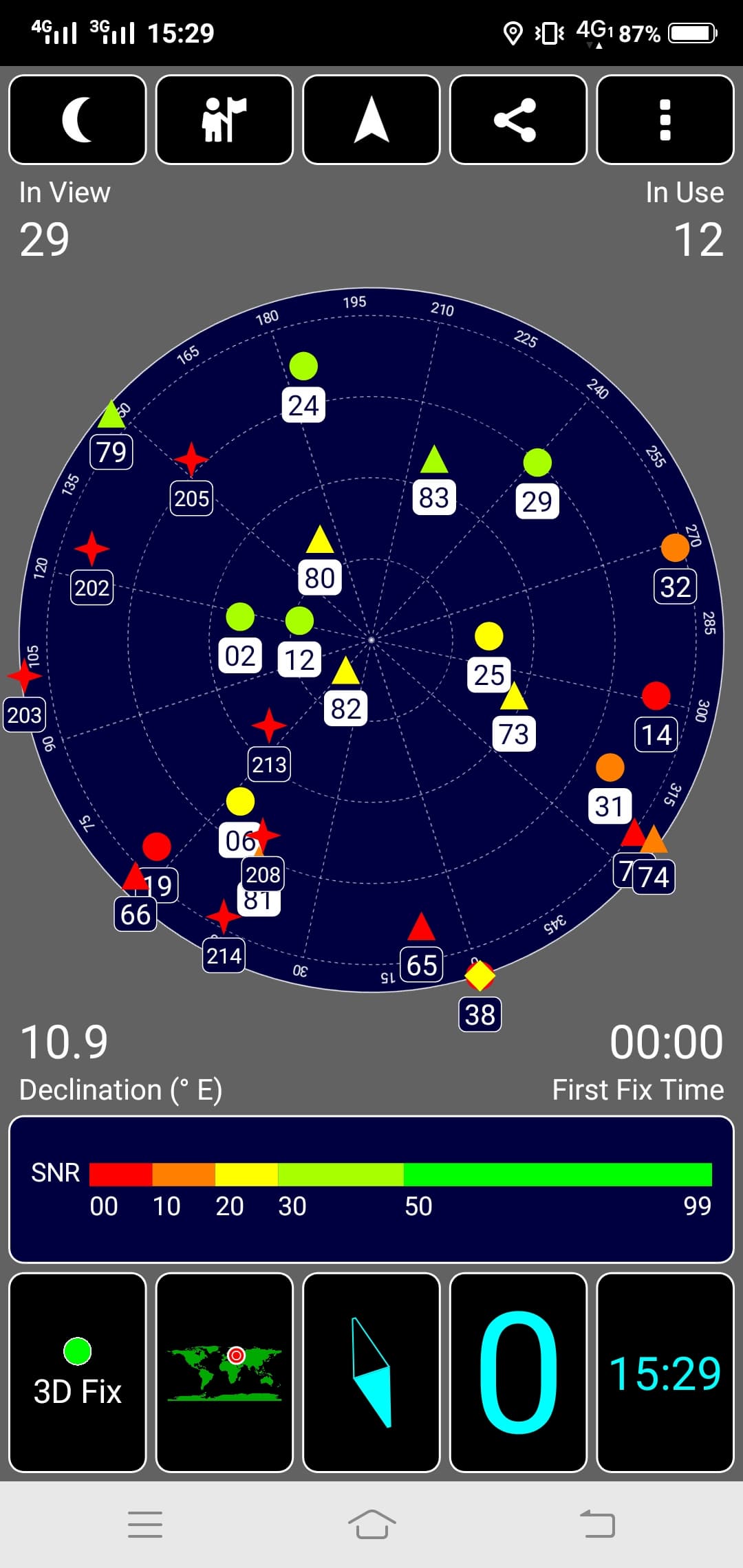This screenshot has width=743, height=1568.
Task: Toggle night mode with the moon icon
Action: (78, 120)
